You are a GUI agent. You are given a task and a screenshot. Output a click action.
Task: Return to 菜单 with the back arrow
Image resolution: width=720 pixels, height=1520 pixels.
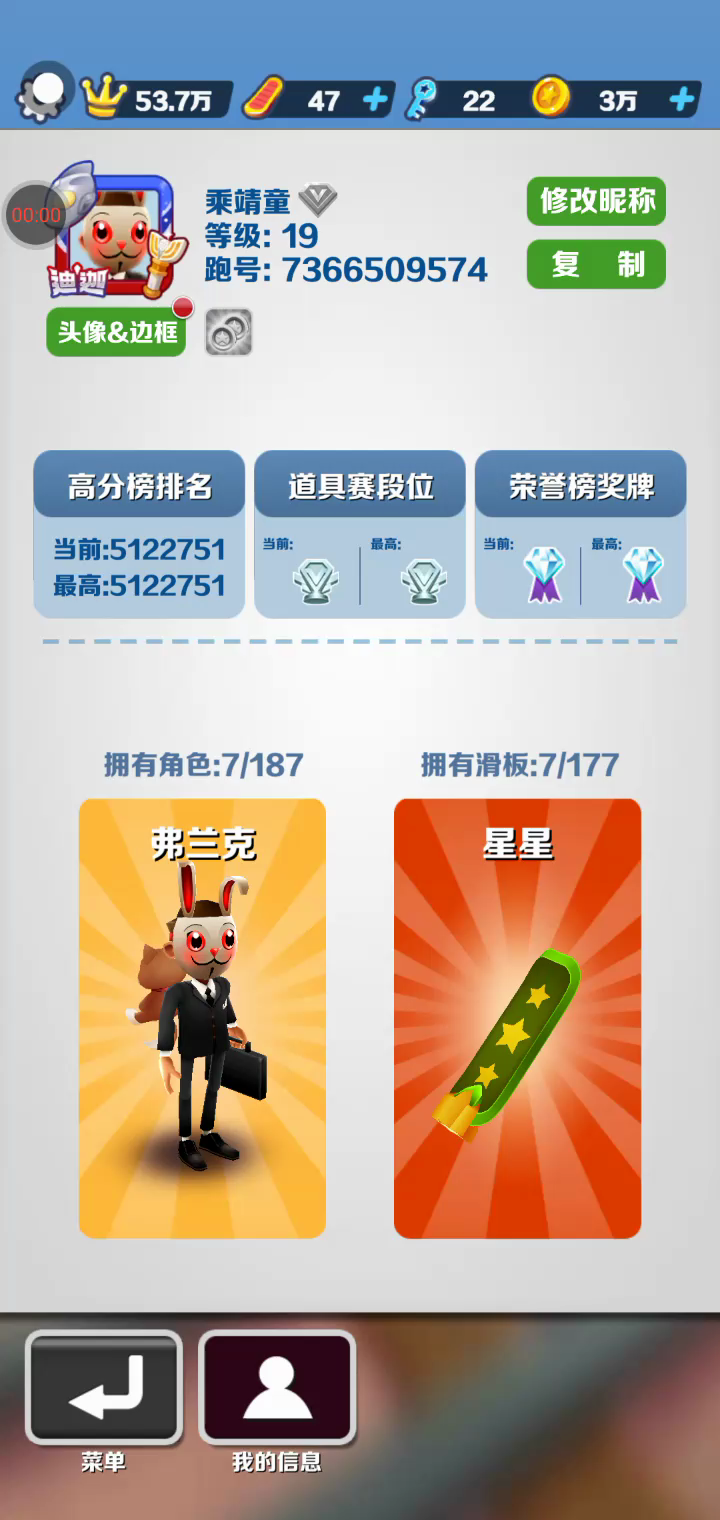[104, 1388]
